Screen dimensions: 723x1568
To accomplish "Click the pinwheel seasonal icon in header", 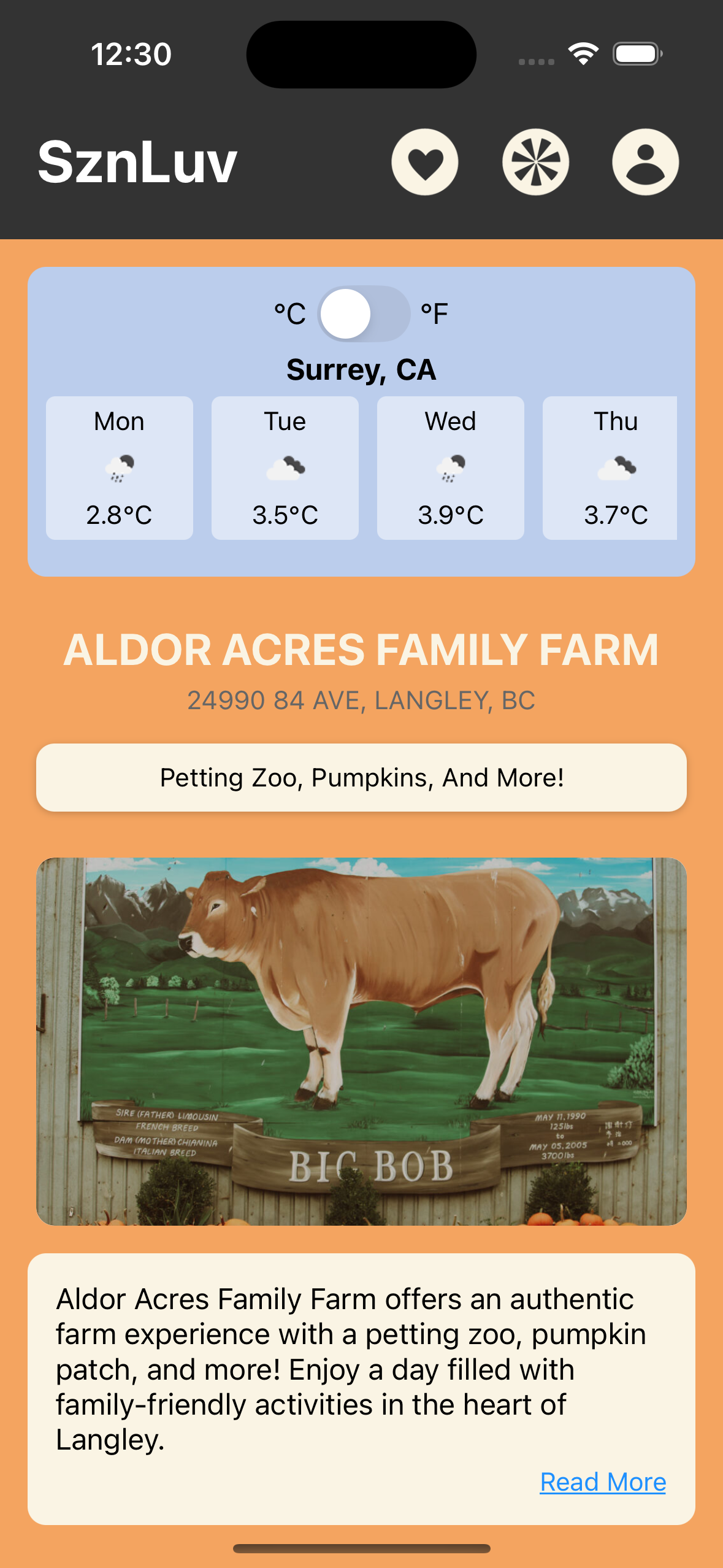I will (x=535, y=161).
